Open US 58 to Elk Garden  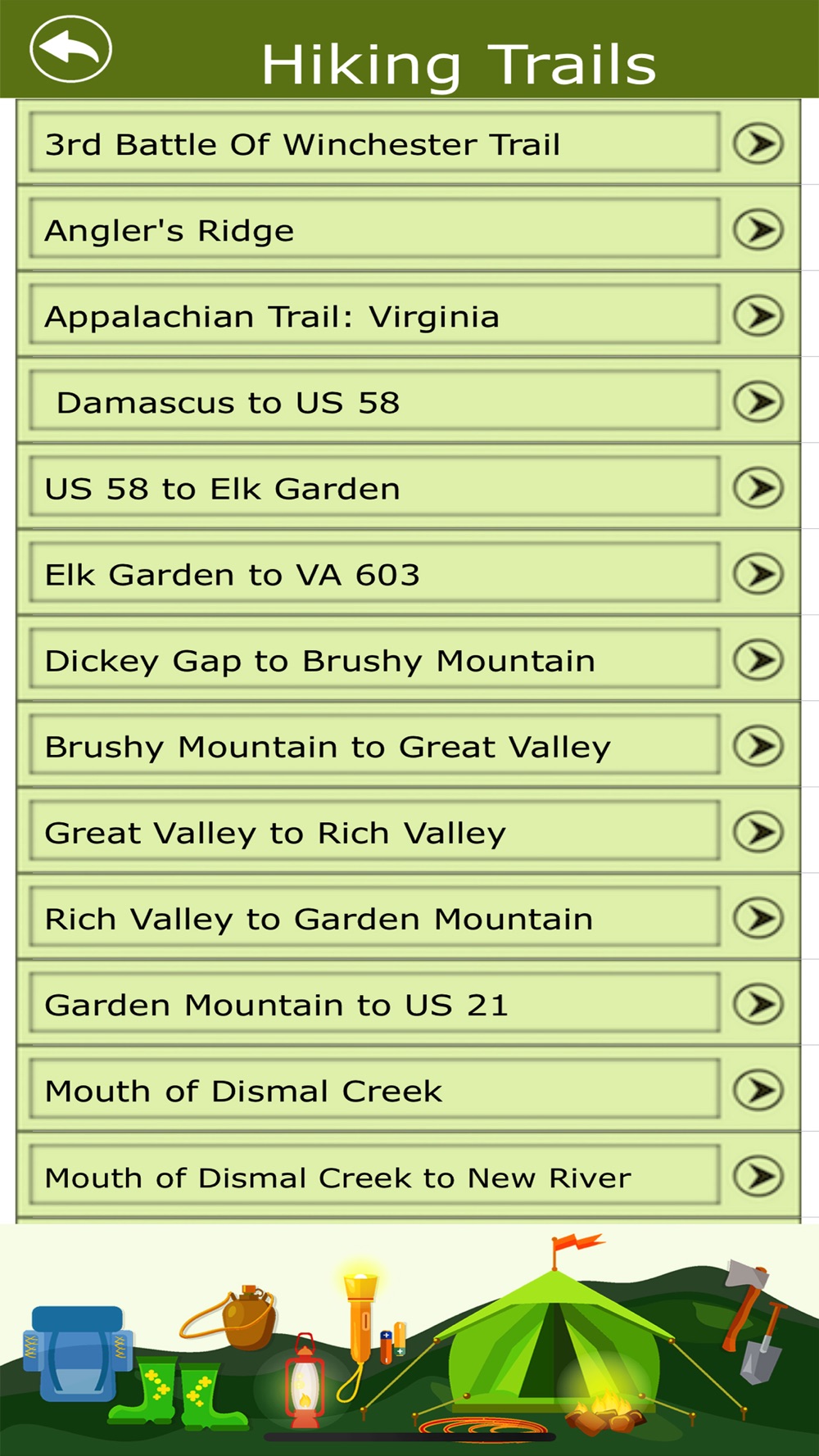point(408,487)
